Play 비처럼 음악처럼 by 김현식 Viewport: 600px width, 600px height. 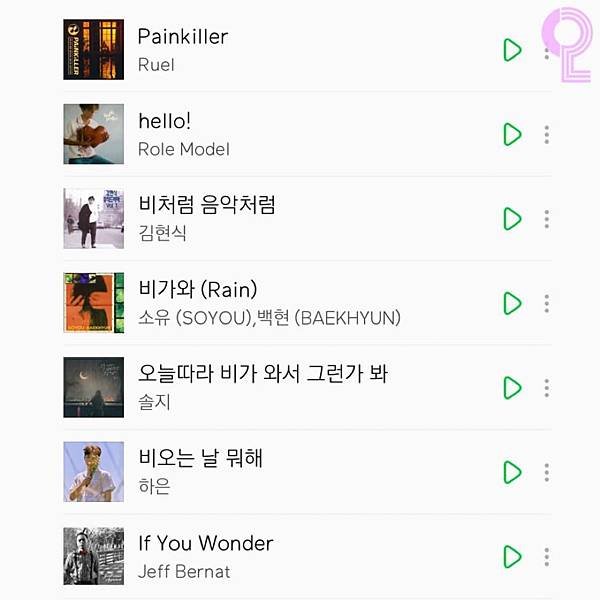[512, 219]
